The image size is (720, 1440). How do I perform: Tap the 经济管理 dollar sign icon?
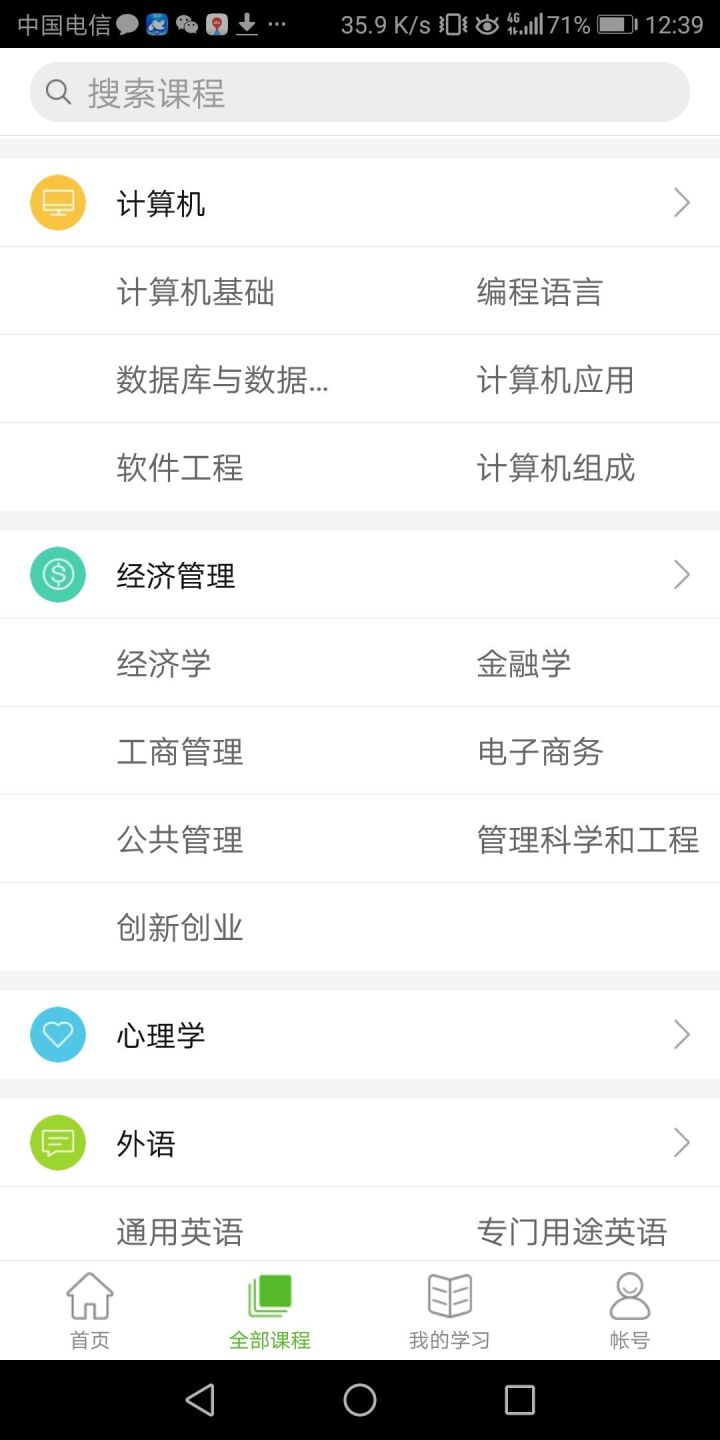coord(57,574)
